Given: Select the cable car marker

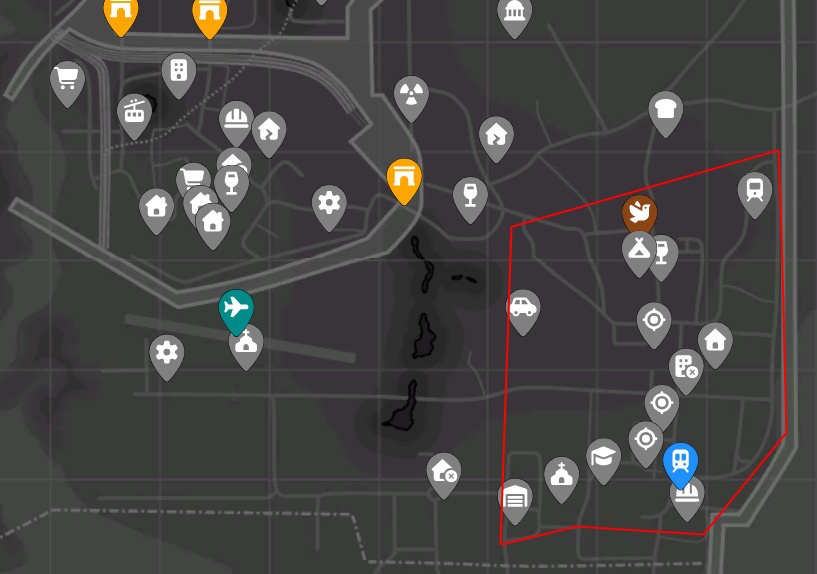Looking at the screenshot, I should 134,112.
